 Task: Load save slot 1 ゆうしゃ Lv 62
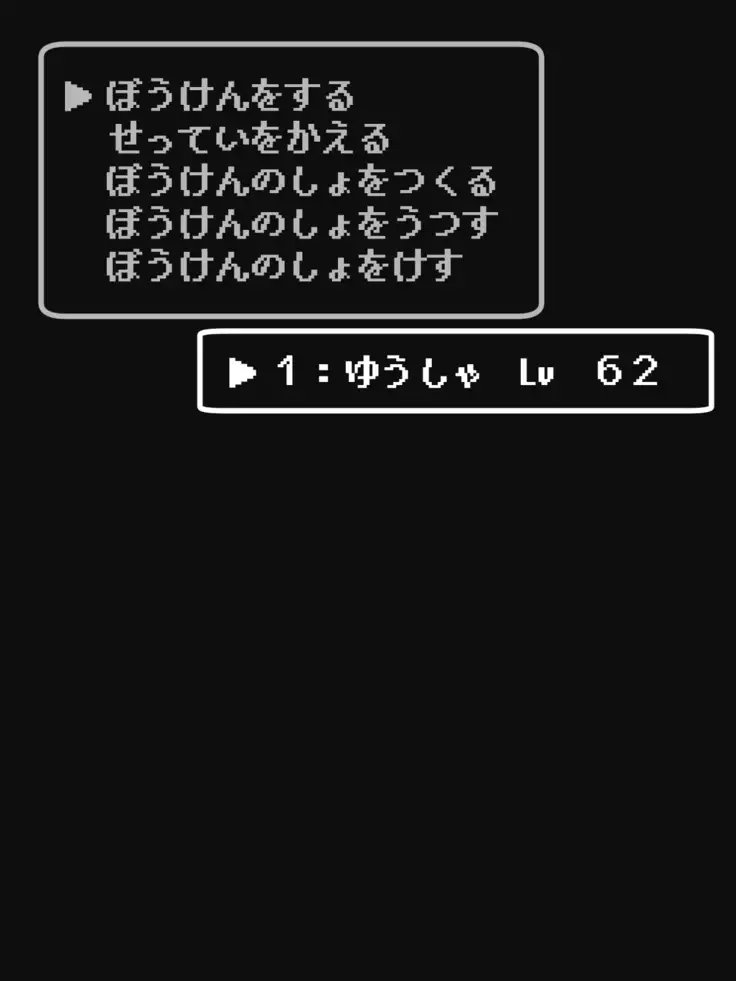pyautogui.click(x=456, y=372)
